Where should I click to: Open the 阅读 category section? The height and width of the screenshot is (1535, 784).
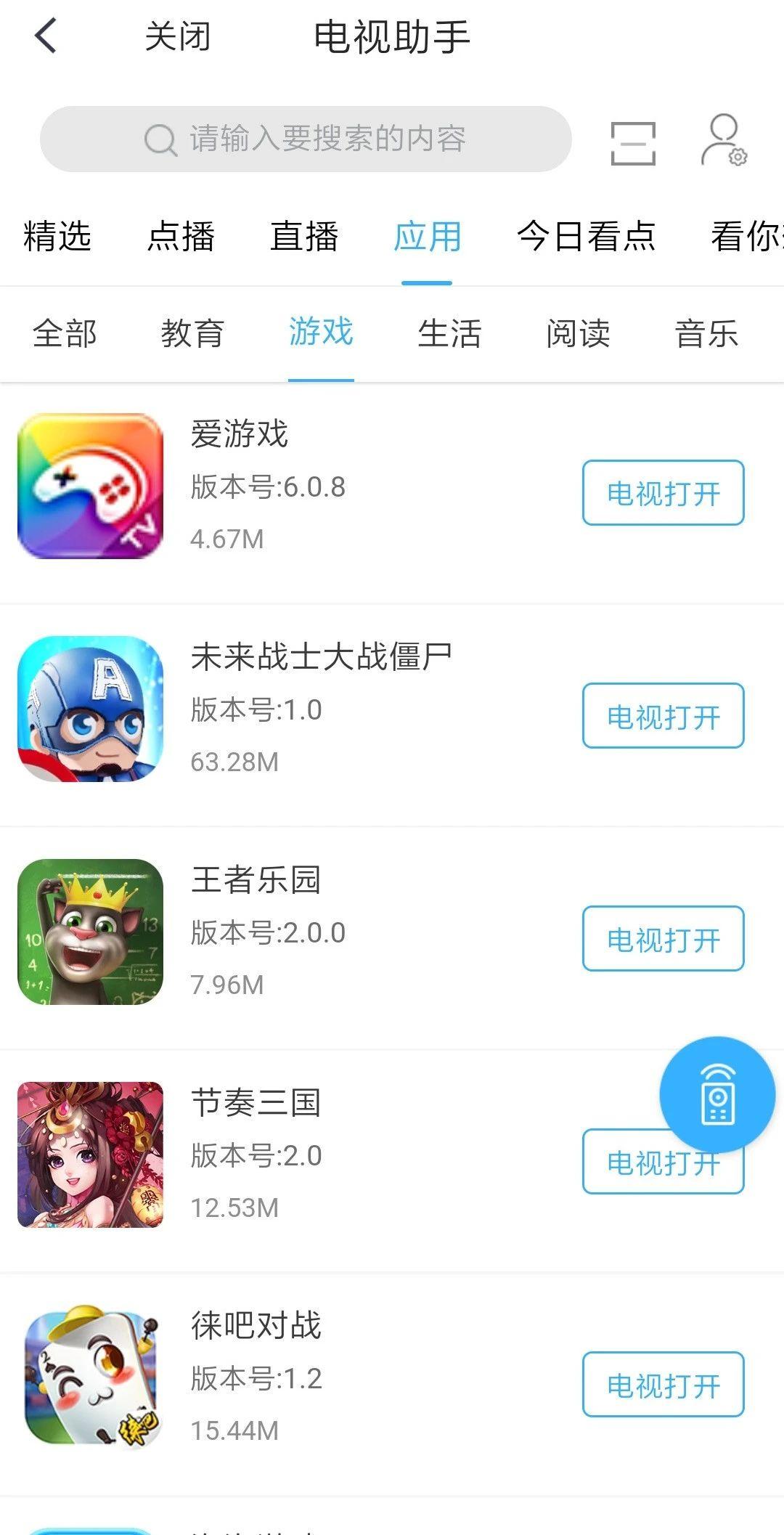579,335
